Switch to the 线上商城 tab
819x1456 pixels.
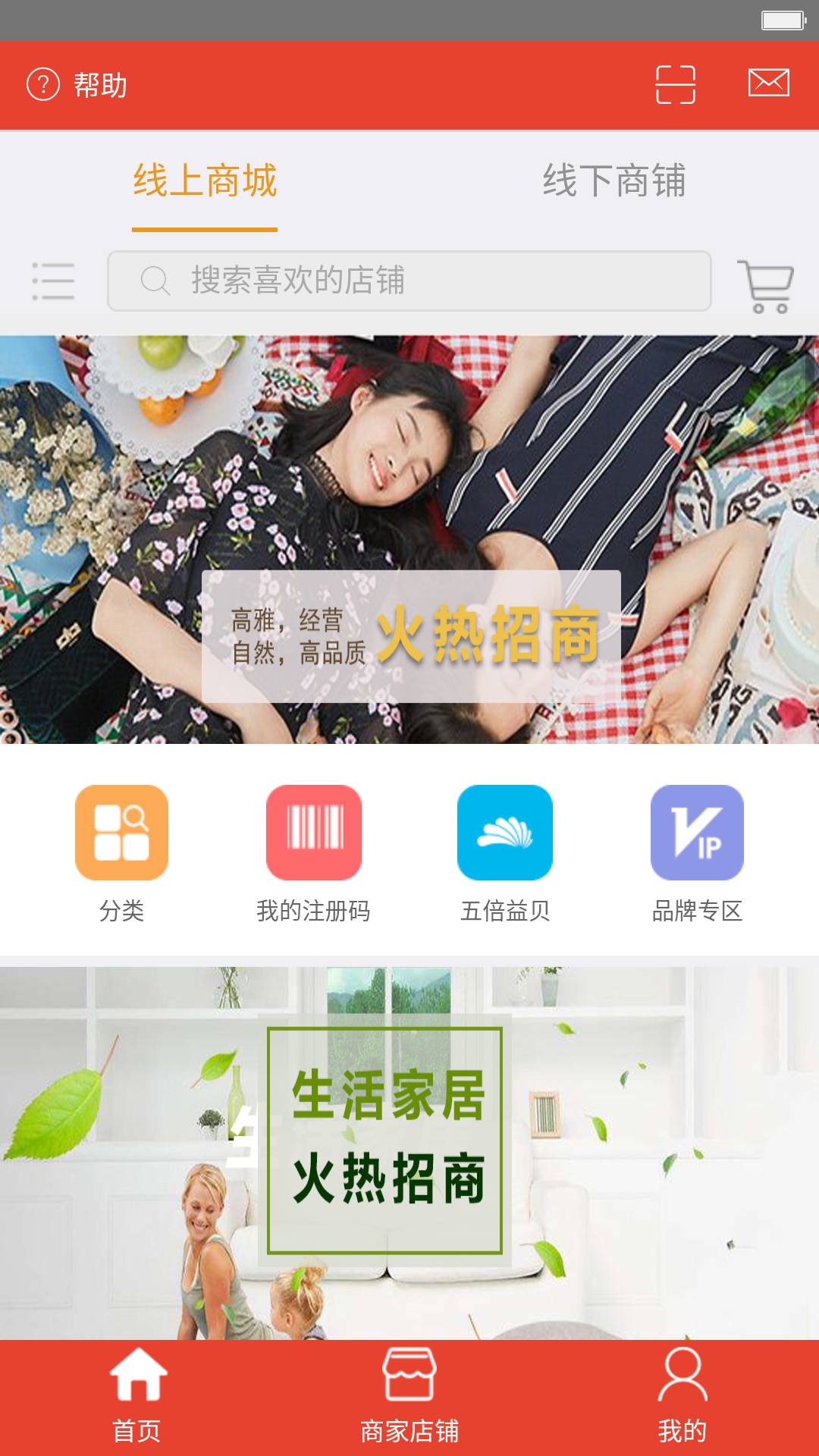pyautogui.click(x=205, y=182)
